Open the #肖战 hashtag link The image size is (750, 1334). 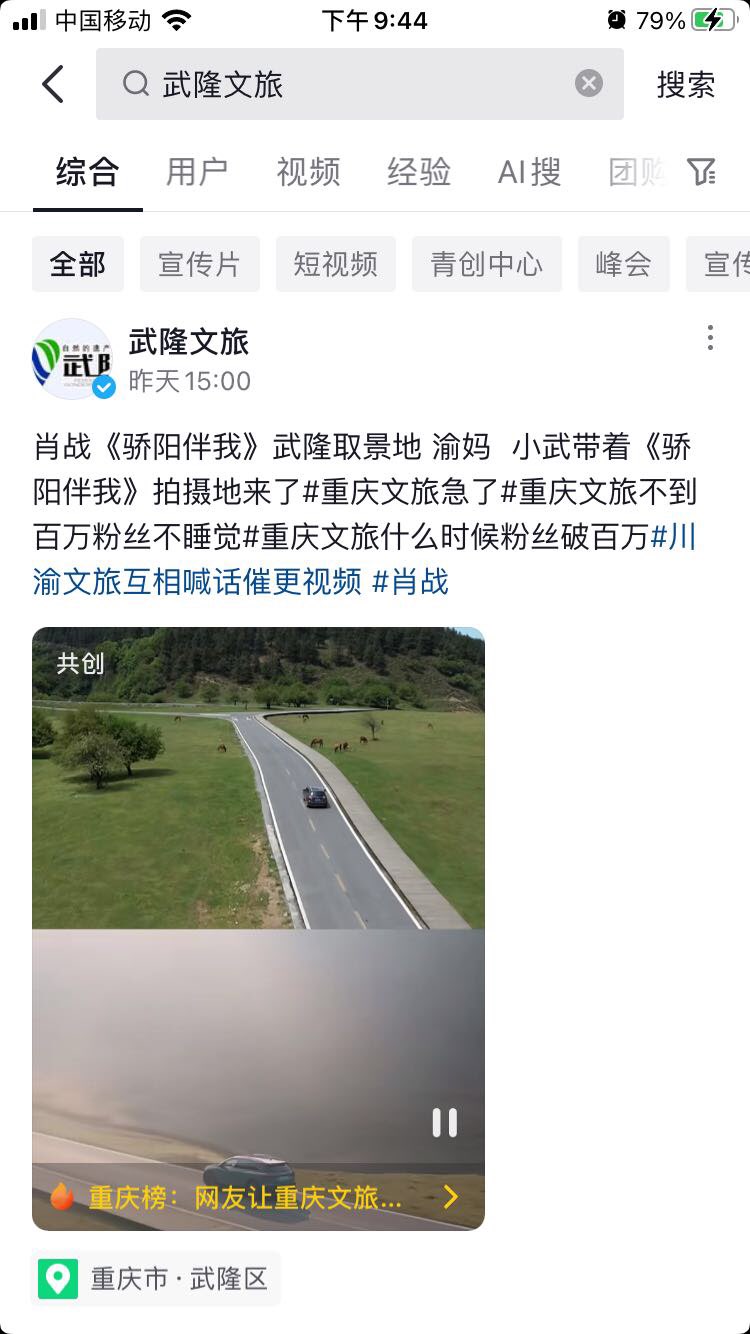pos(411,581)
